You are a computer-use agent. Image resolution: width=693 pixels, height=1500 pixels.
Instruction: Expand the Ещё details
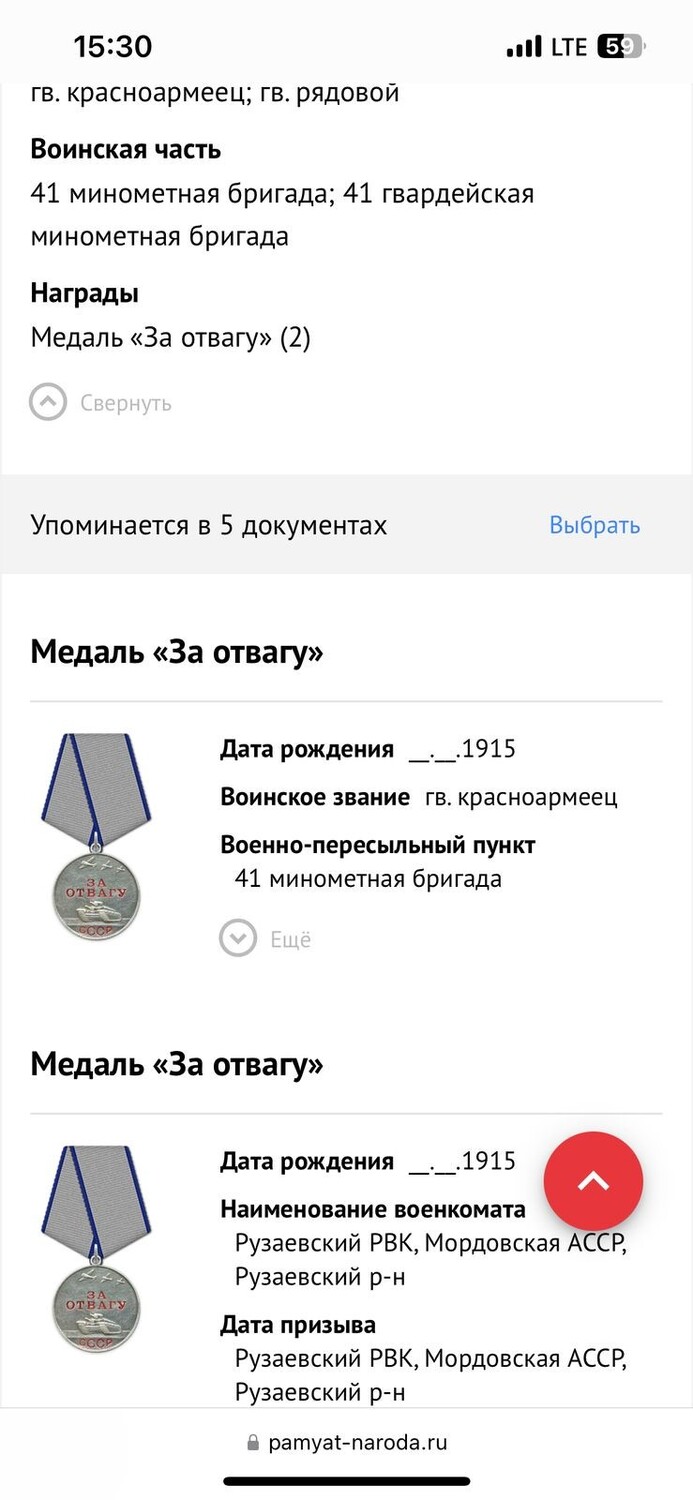pyautogui.click(x=266, y=939)
